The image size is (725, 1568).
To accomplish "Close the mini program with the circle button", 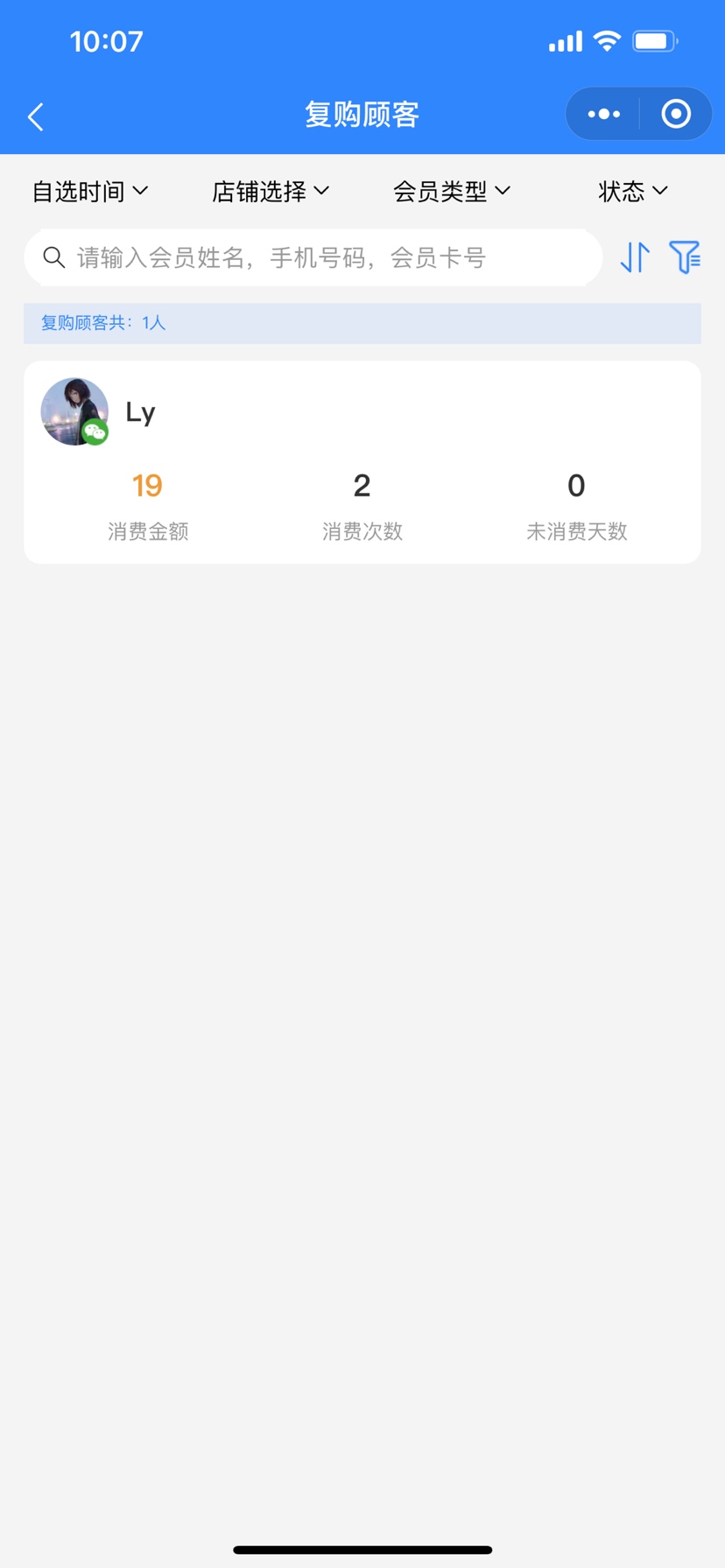I will coord(675,114).
